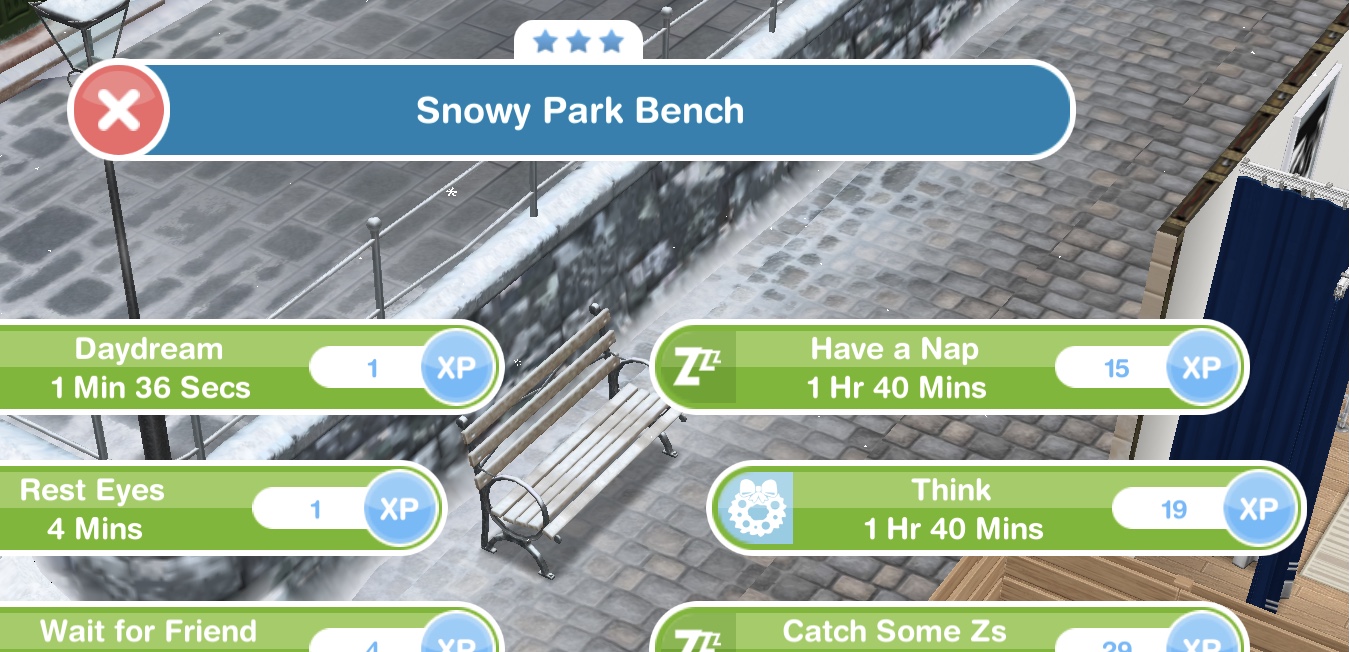Start the Think action
The width and height of the screenshot is (1349, 652).
point(951,508)
